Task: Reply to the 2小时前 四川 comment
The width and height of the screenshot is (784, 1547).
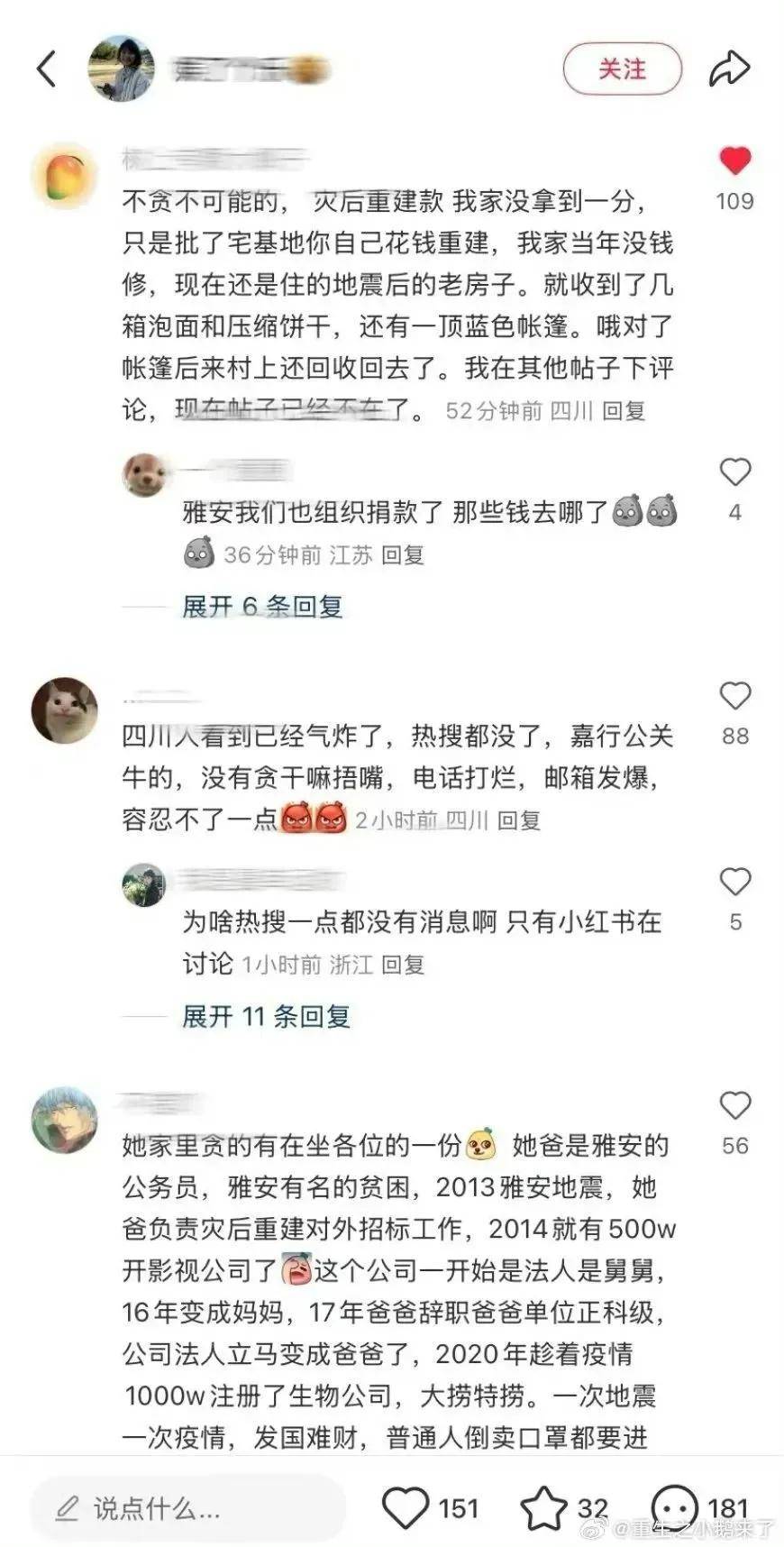Action: (x=519, y=820)
